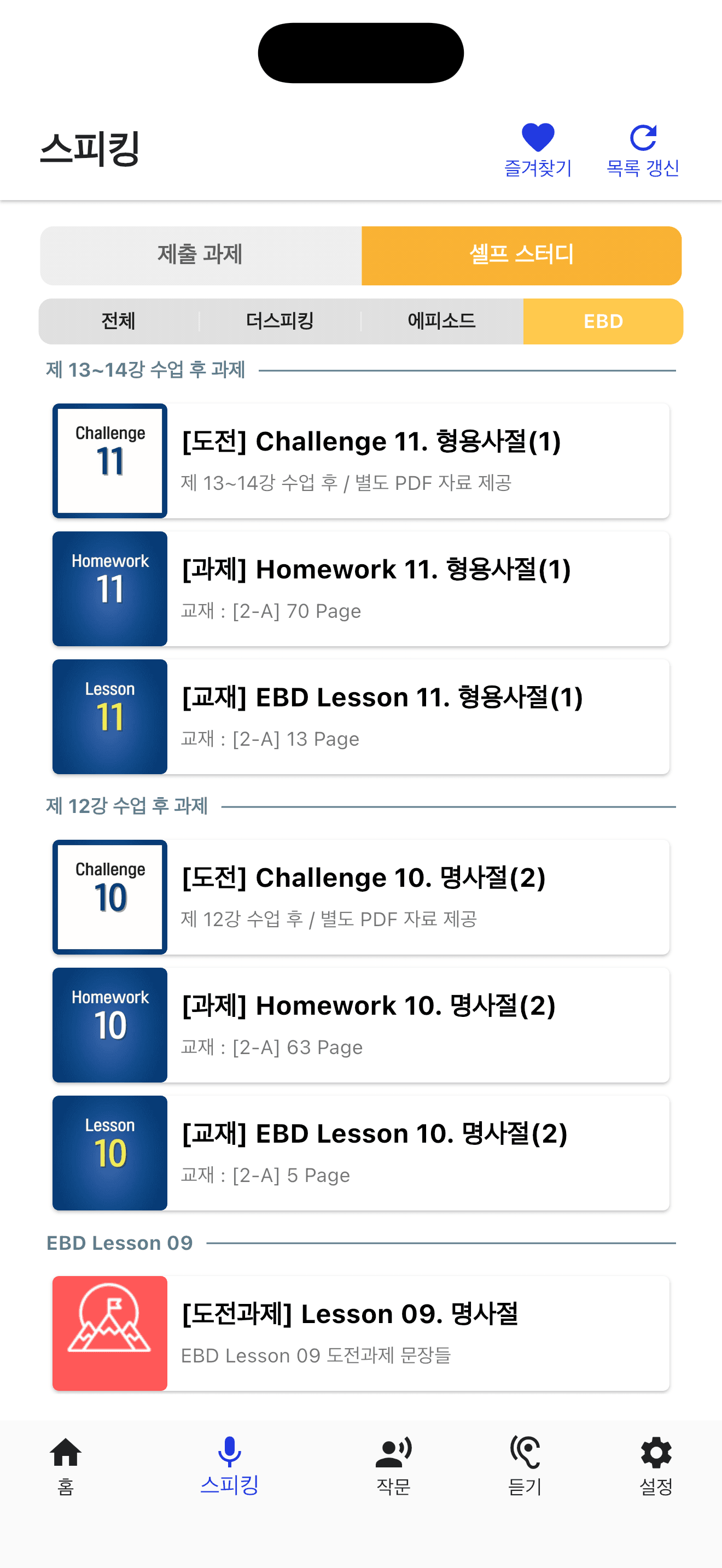Open 도전과제 Lesson 09. 명사절
The width and height of the screenshot is (722, 1568).
[361, 1333]
